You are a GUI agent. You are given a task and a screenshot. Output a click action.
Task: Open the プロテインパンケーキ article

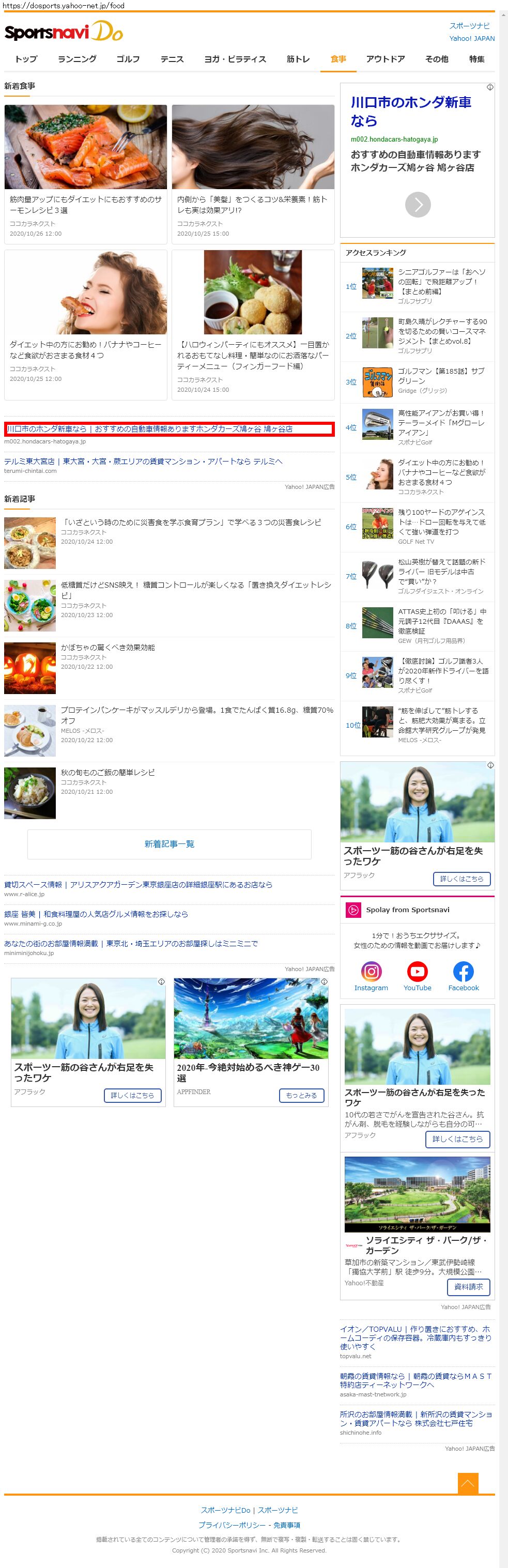196,710
